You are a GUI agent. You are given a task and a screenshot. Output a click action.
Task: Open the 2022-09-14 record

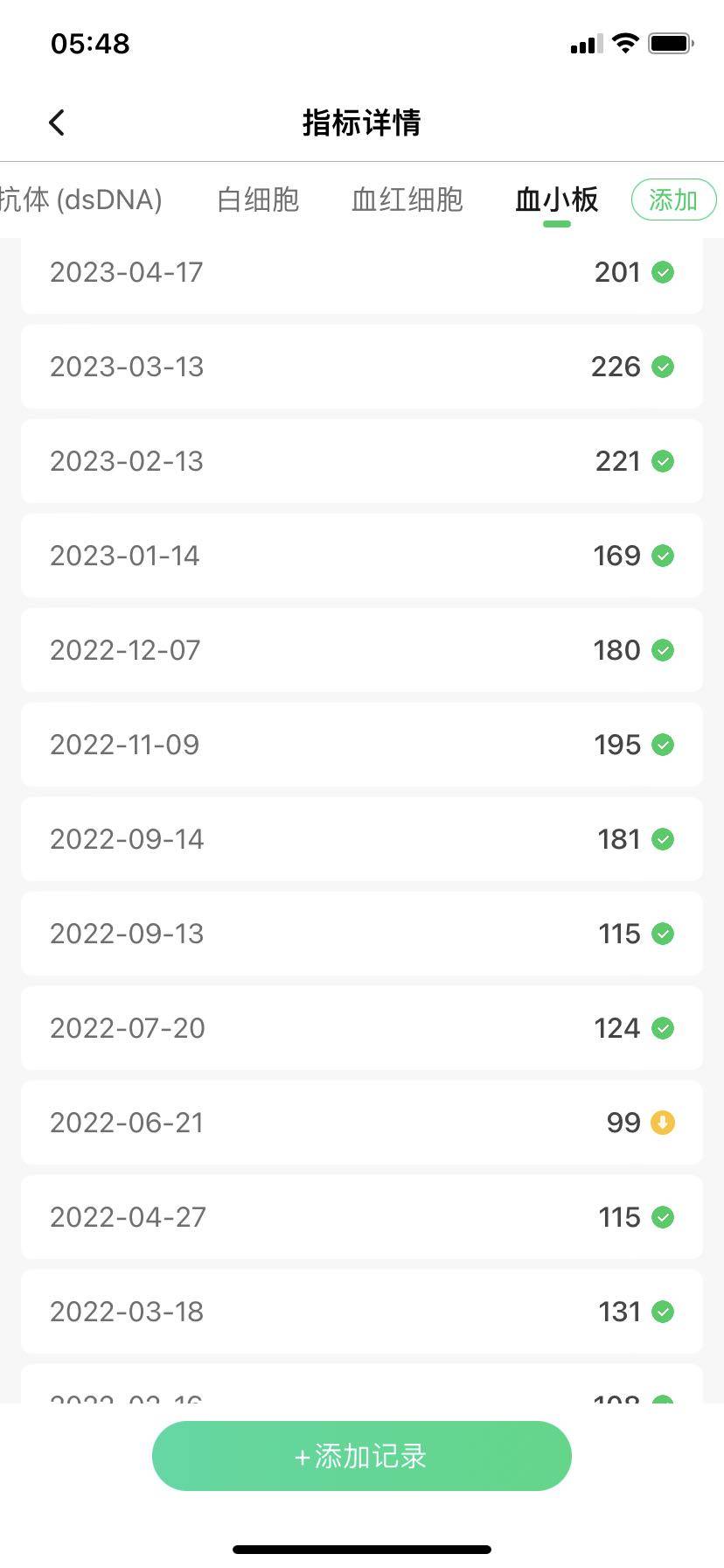(x=361, y=839)
